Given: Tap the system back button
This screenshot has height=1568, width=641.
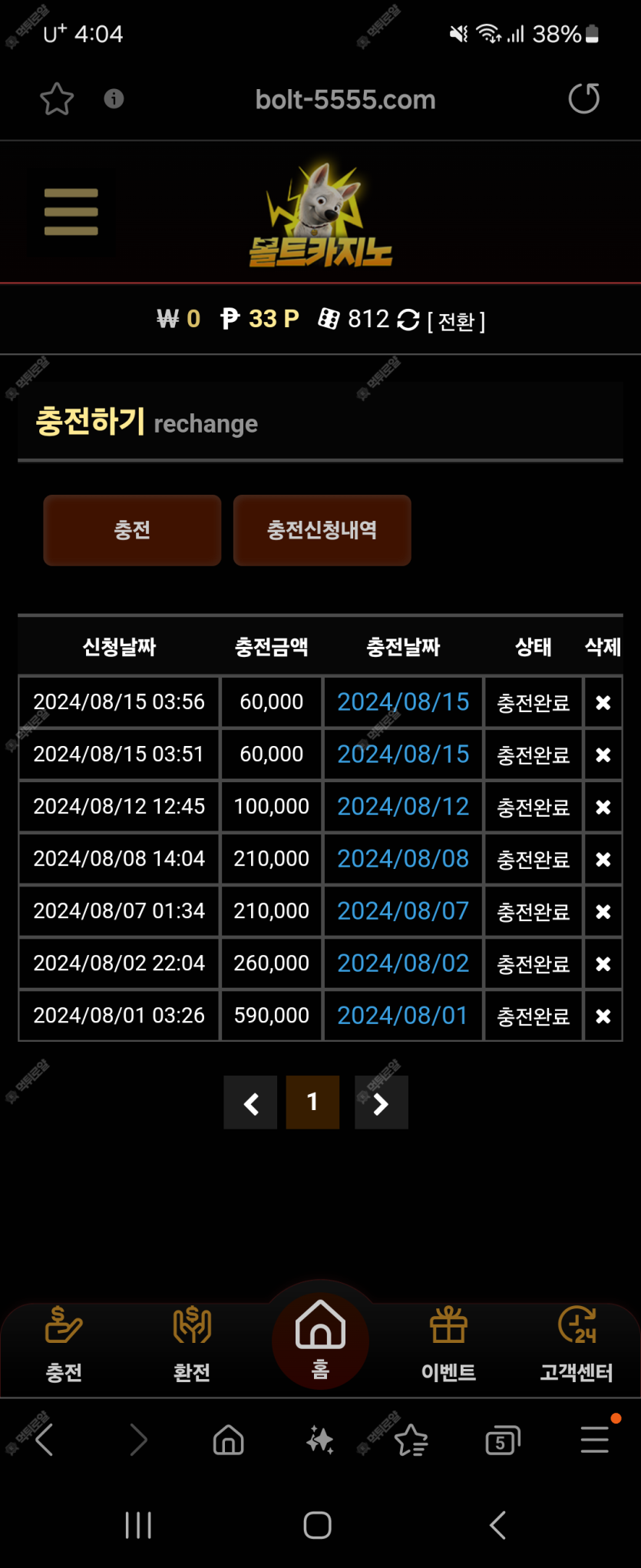Looking at the screenshot, I should click(x=497, y=1525).
